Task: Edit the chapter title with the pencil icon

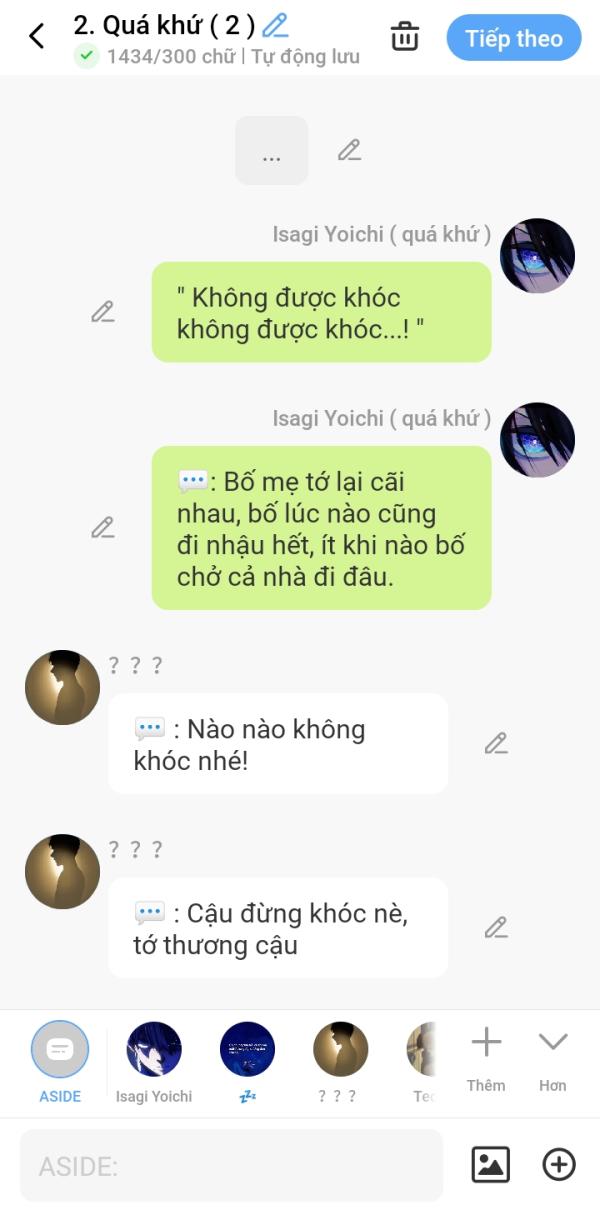Action: 275,25
